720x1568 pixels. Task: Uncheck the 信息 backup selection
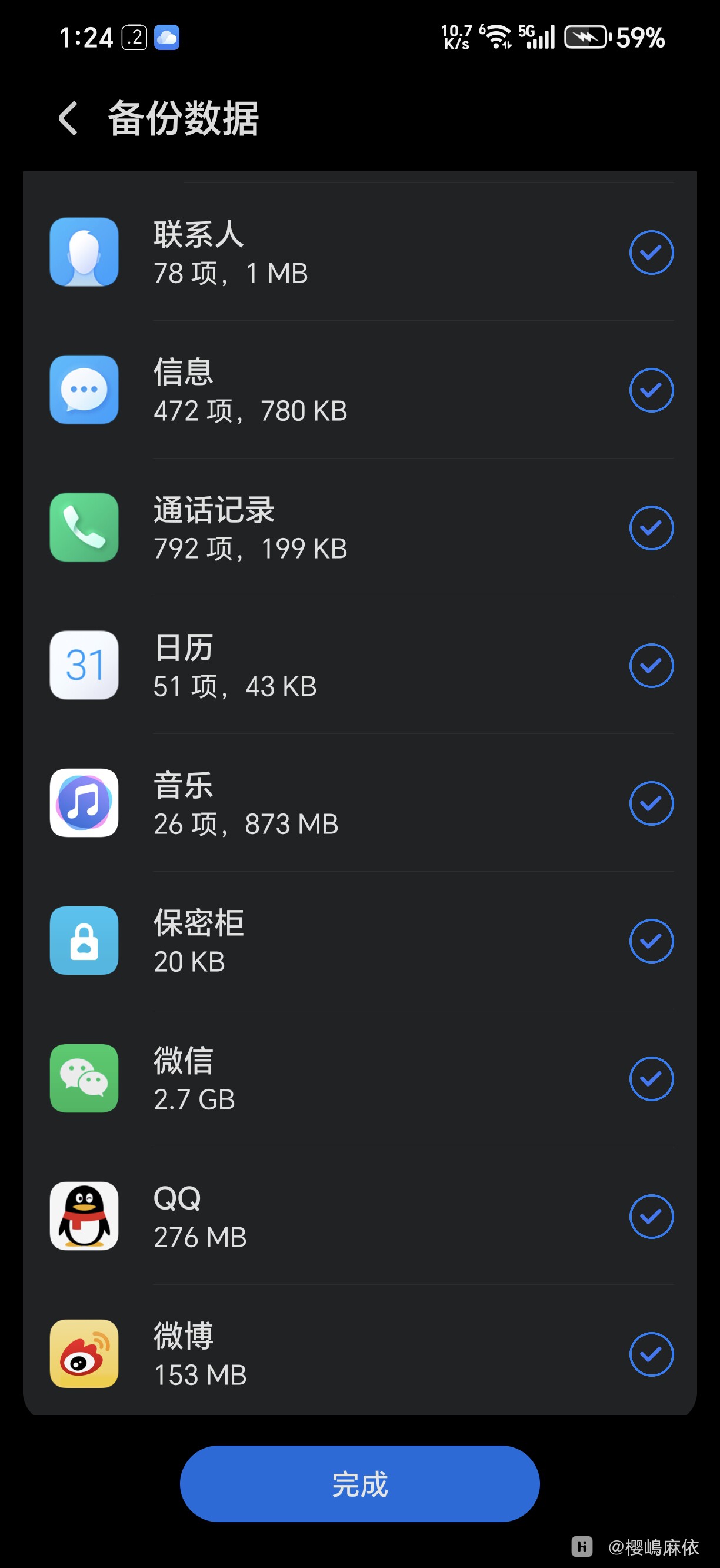point(651,390)
